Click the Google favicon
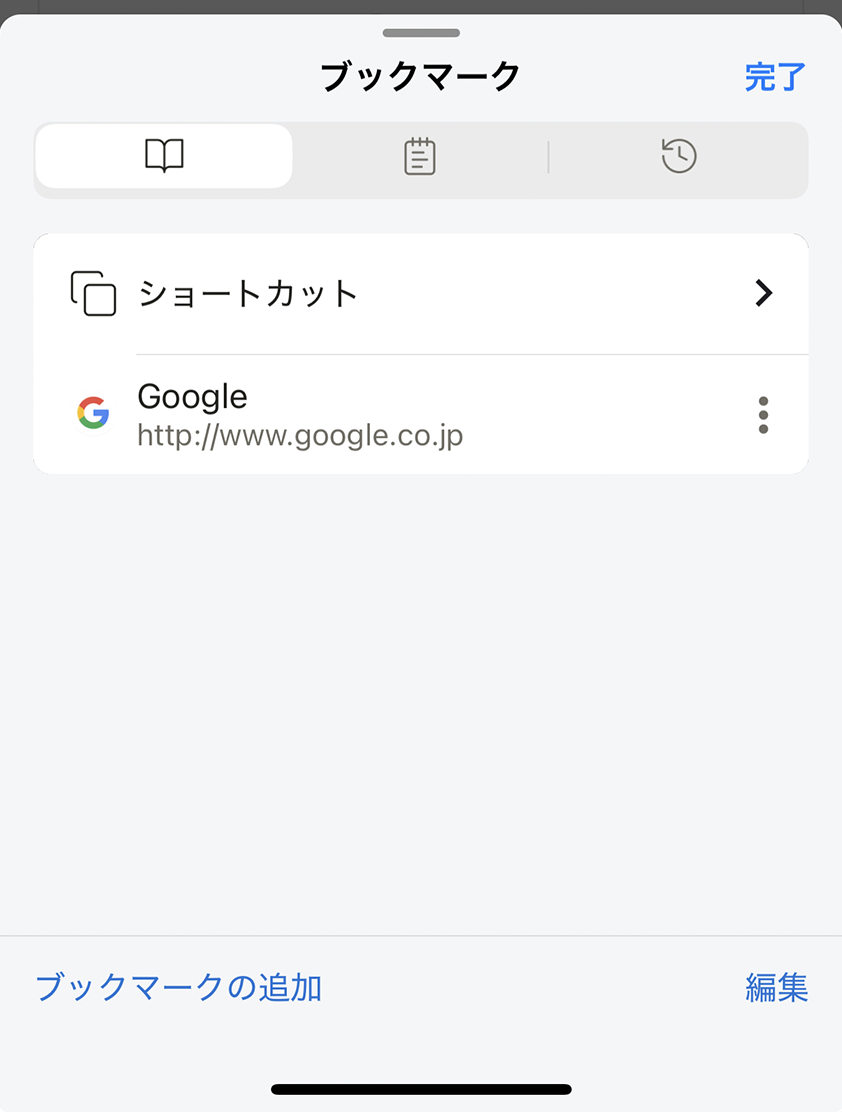The image size is (842, 1112). (x=93, y=412)
